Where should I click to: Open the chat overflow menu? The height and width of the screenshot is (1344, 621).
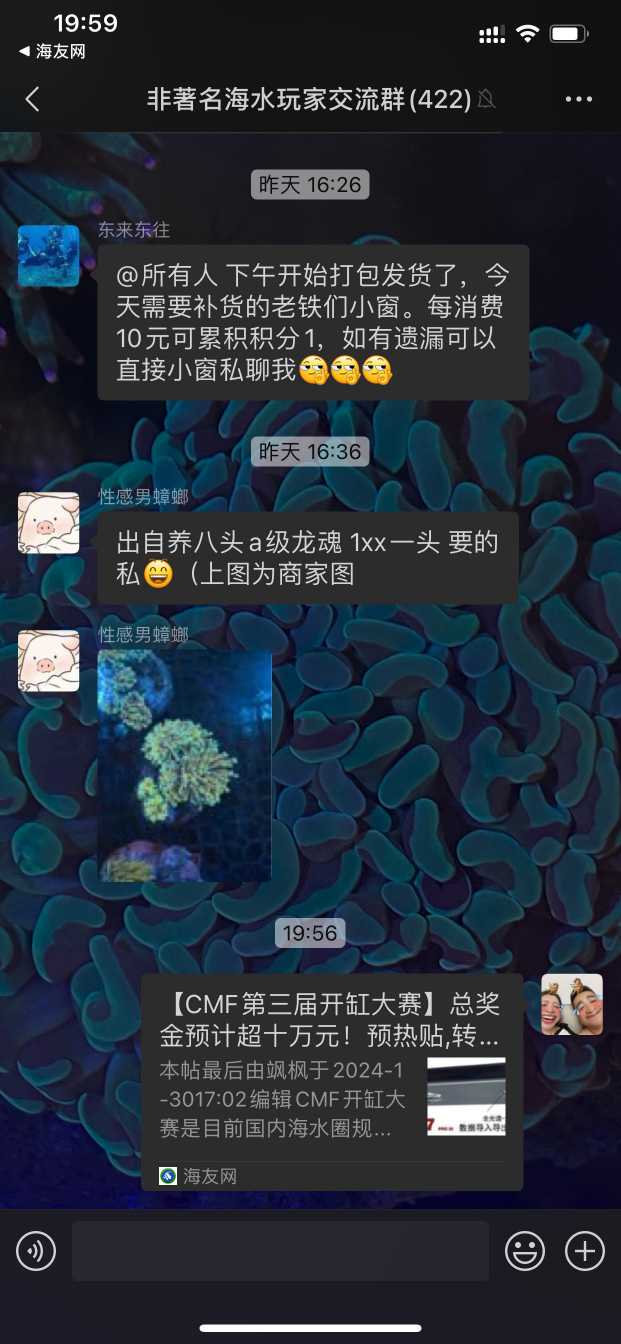pyautogui.click(x=579, y=99)
